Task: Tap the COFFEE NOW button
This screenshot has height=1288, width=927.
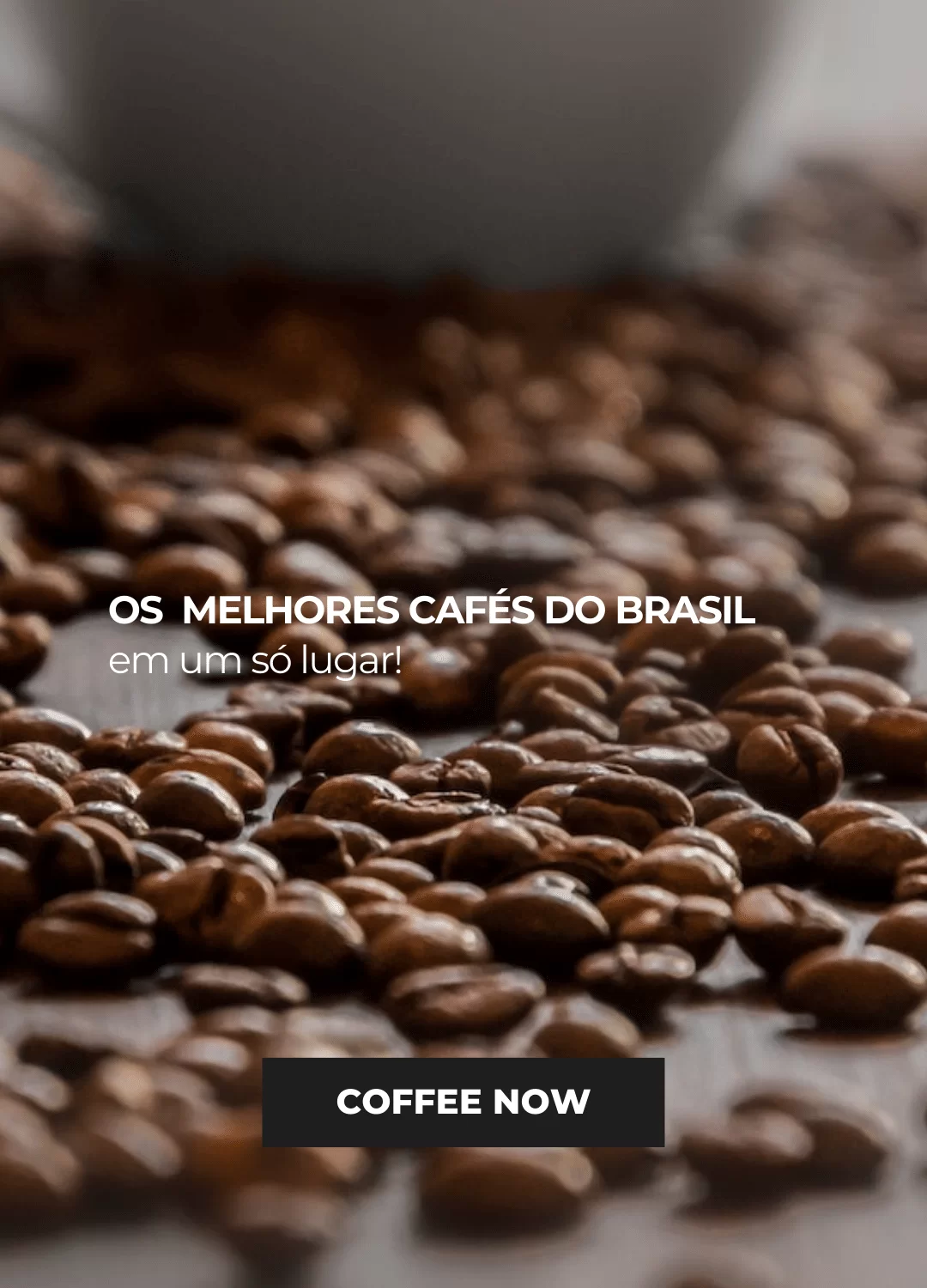Action: coord(463,1102)
